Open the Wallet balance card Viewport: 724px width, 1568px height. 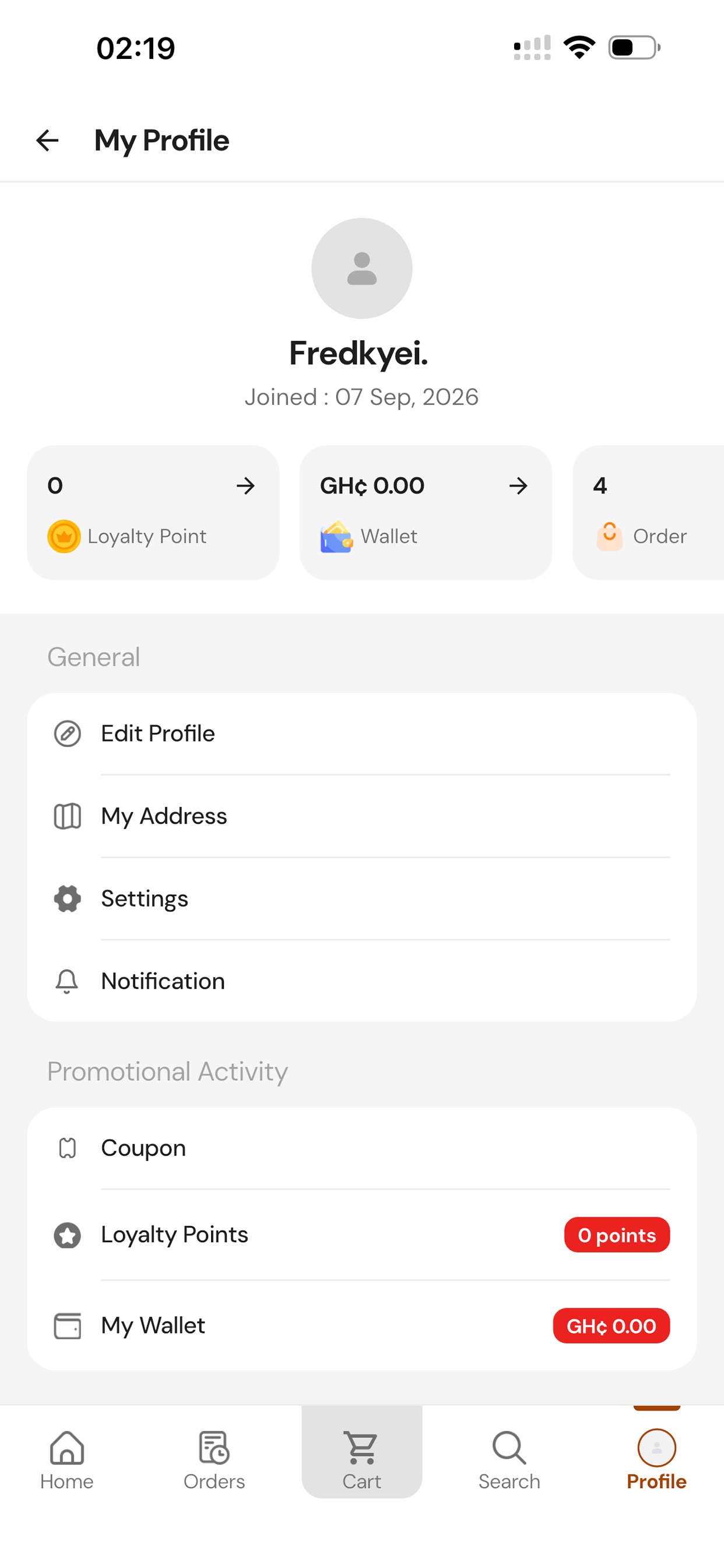(x=426, y=513)
